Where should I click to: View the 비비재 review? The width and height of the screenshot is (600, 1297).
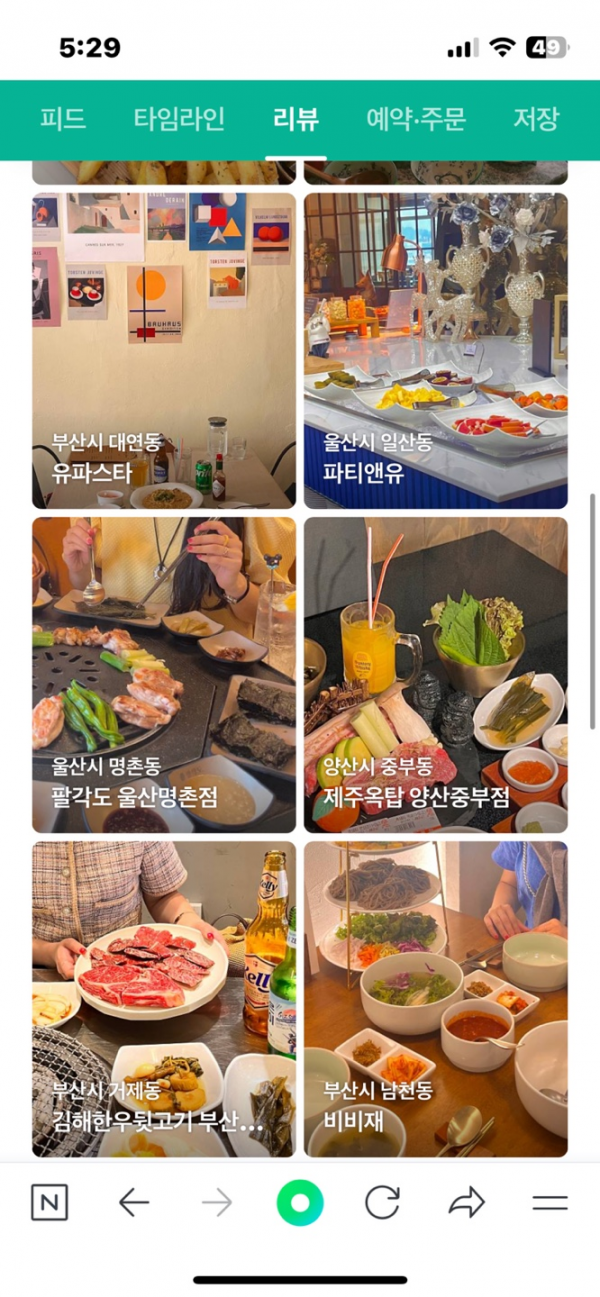point(436,998)
